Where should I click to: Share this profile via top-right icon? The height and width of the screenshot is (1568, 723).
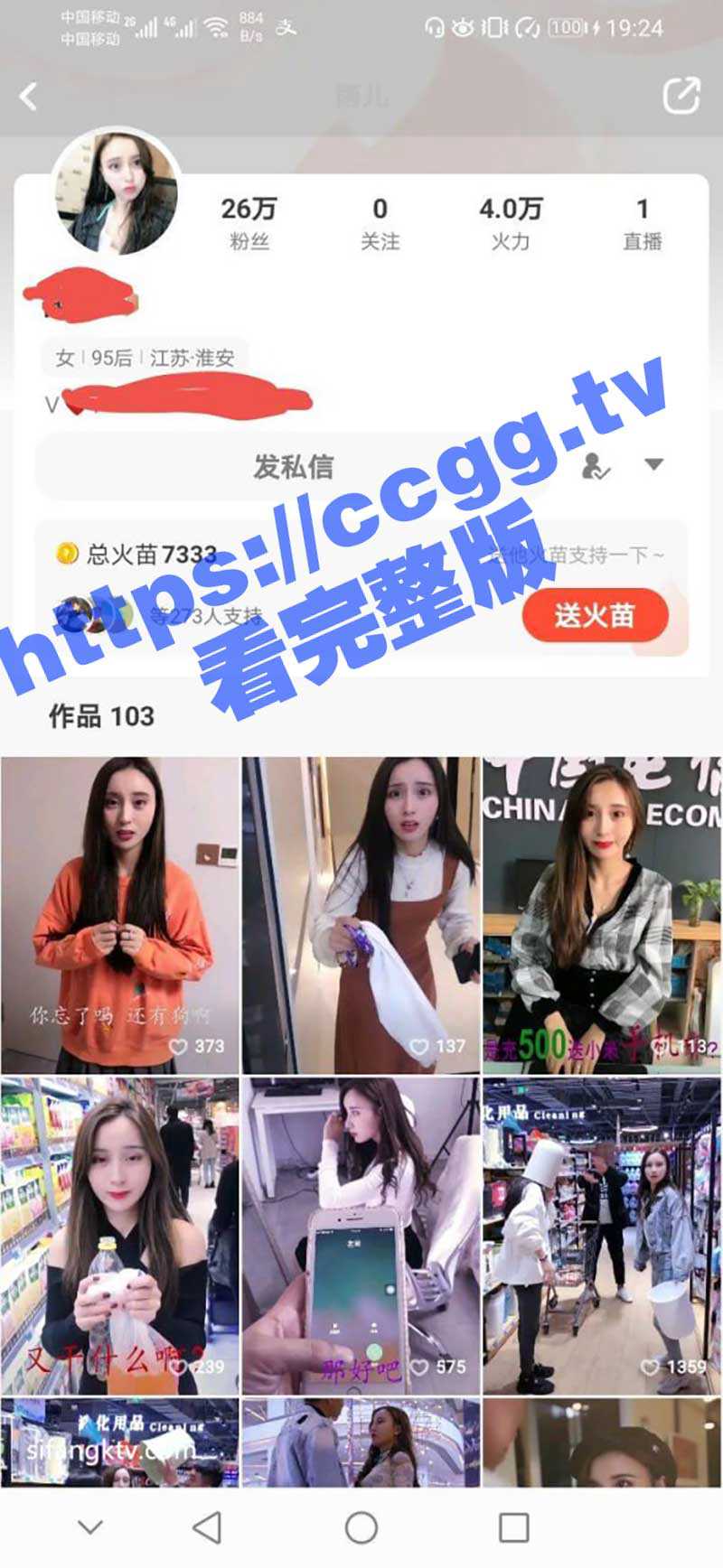(681, 97)
